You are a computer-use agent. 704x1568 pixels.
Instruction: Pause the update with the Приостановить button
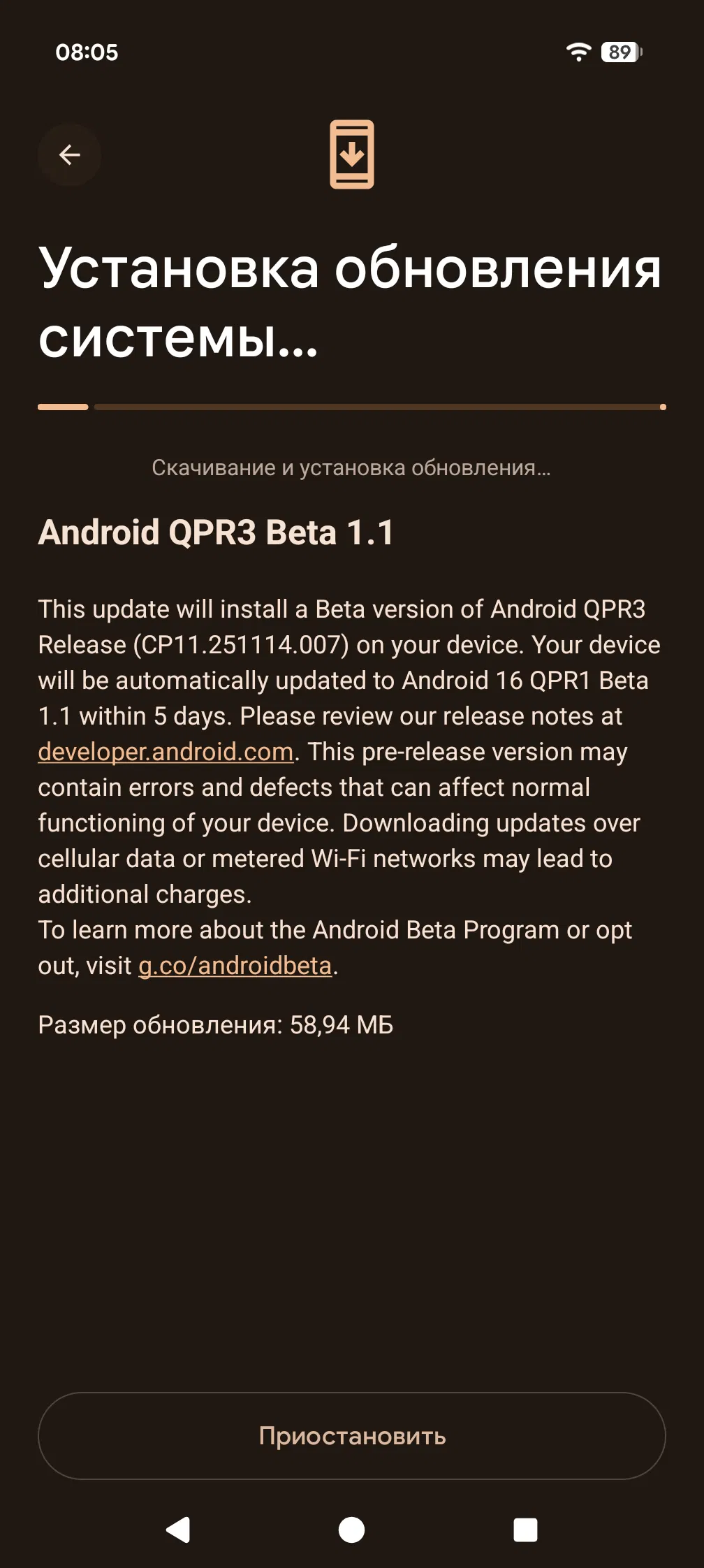[x=352, y=1436]
